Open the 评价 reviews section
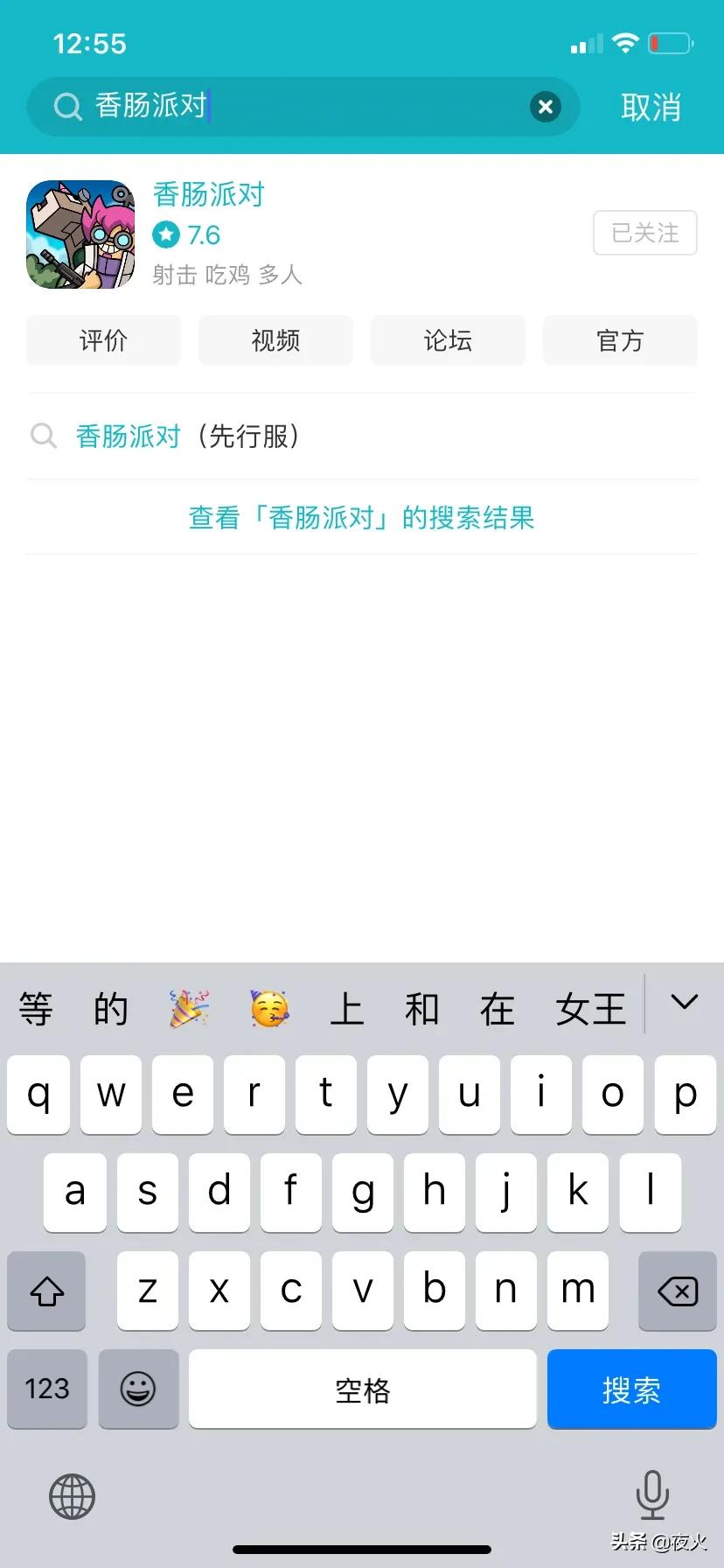Viewport: 724px width, 1568px height. (103, 340)
